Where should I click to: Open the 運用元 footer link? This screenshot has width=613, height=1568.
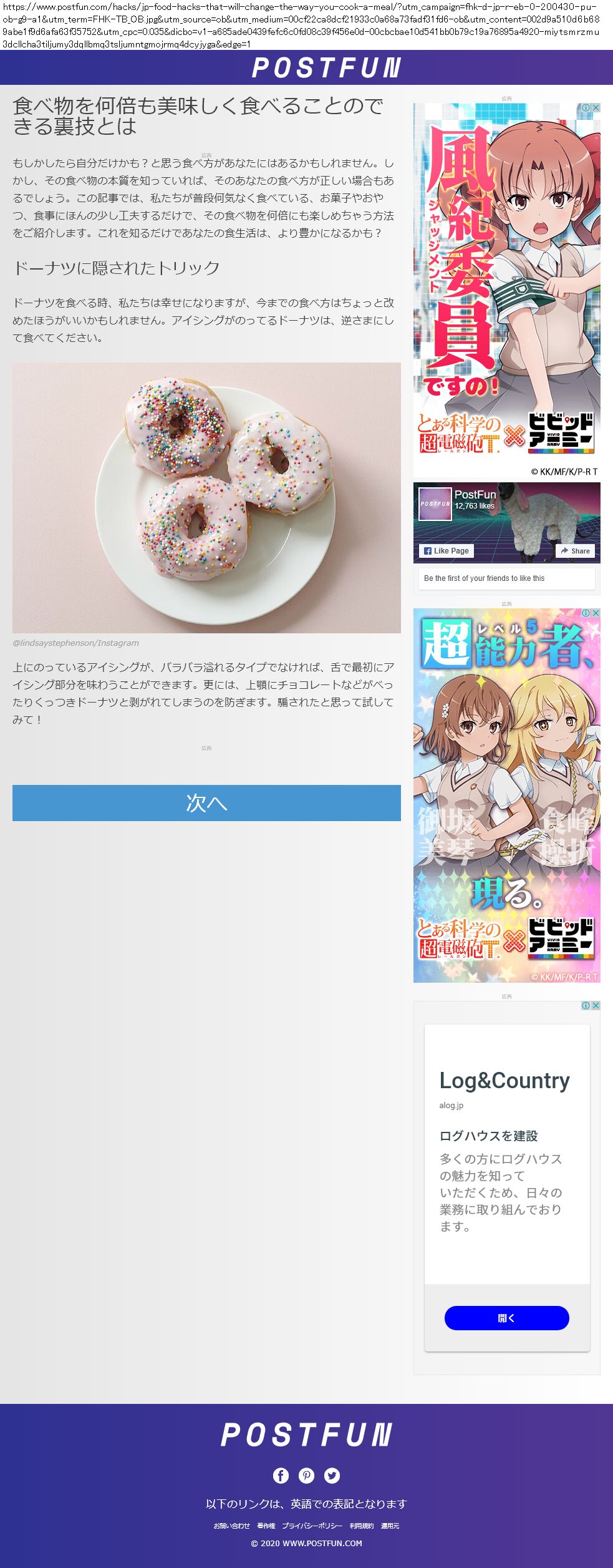coord(390,1526)
